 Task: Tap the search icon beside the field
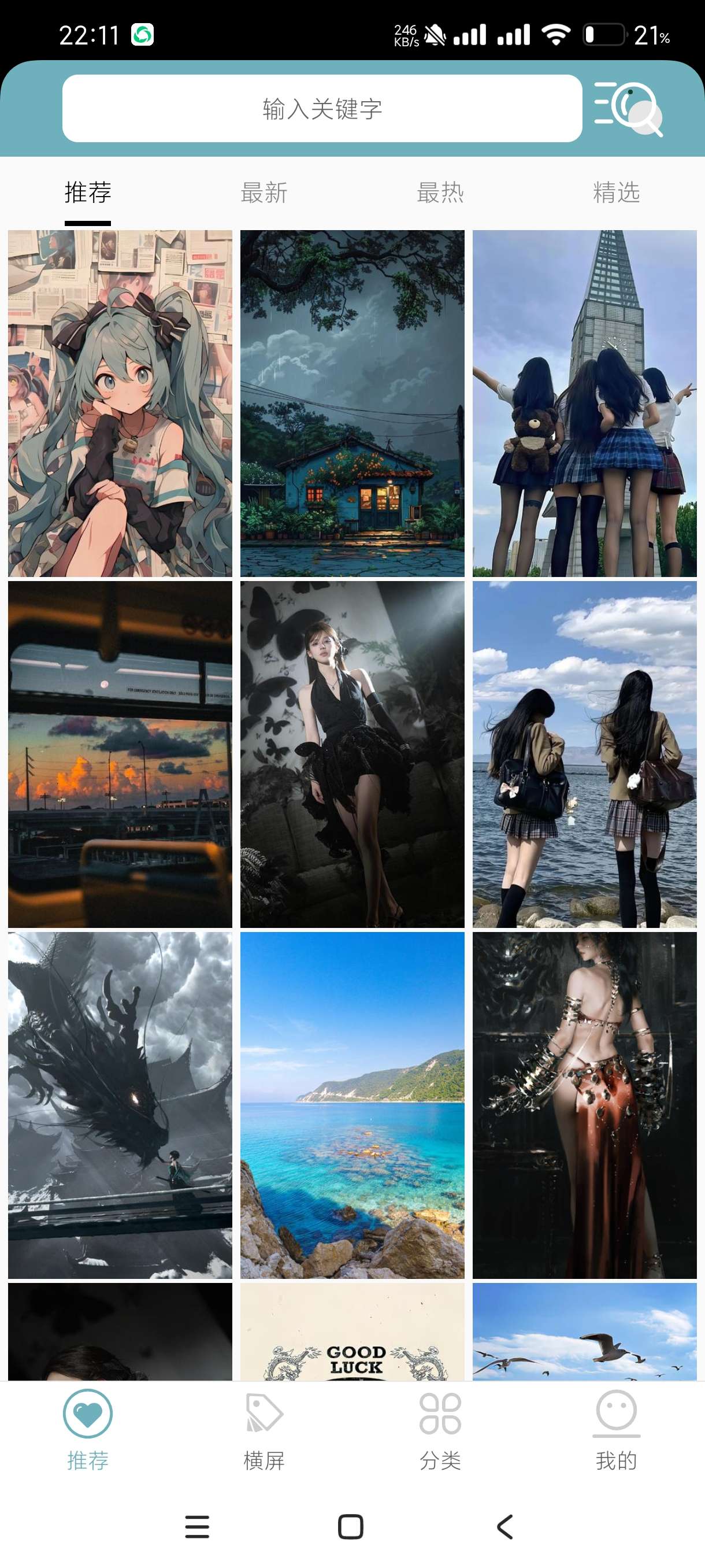pos(628,109)
